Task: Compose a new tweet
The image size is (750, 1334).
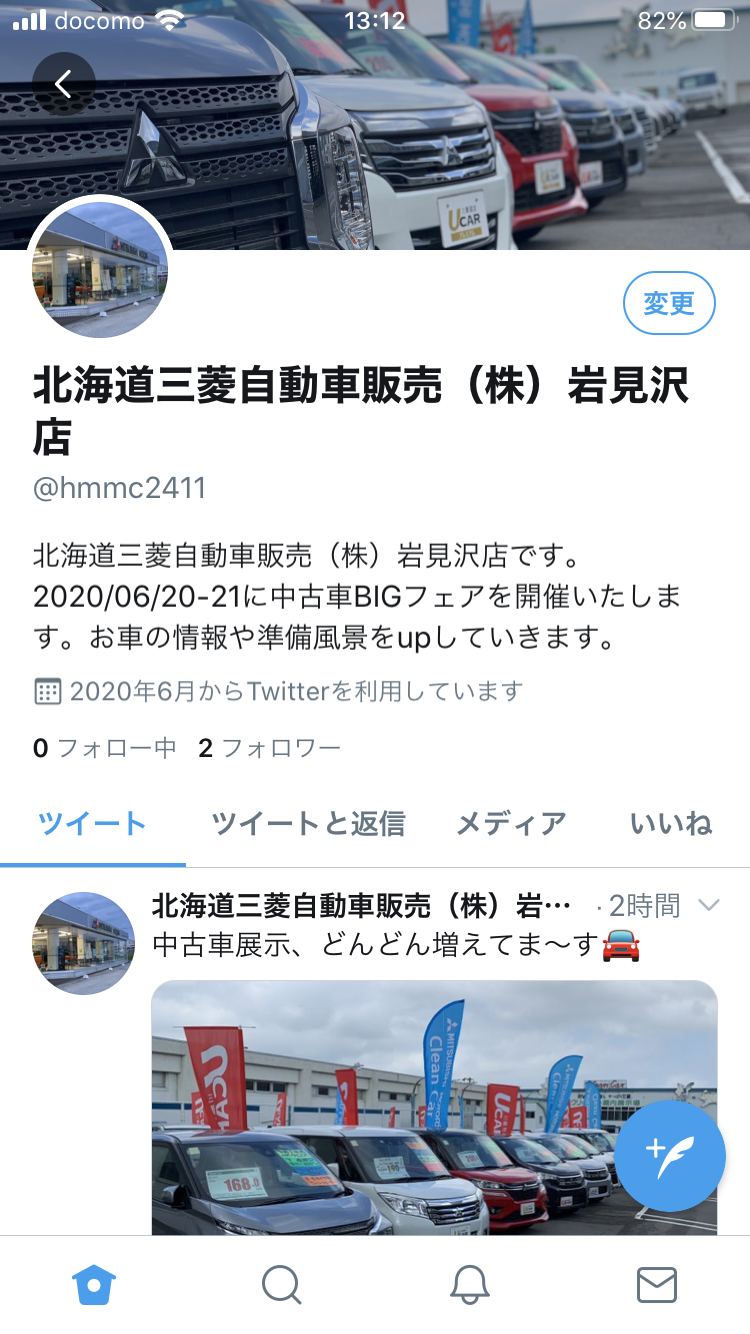Action: tap(669, 1155)
